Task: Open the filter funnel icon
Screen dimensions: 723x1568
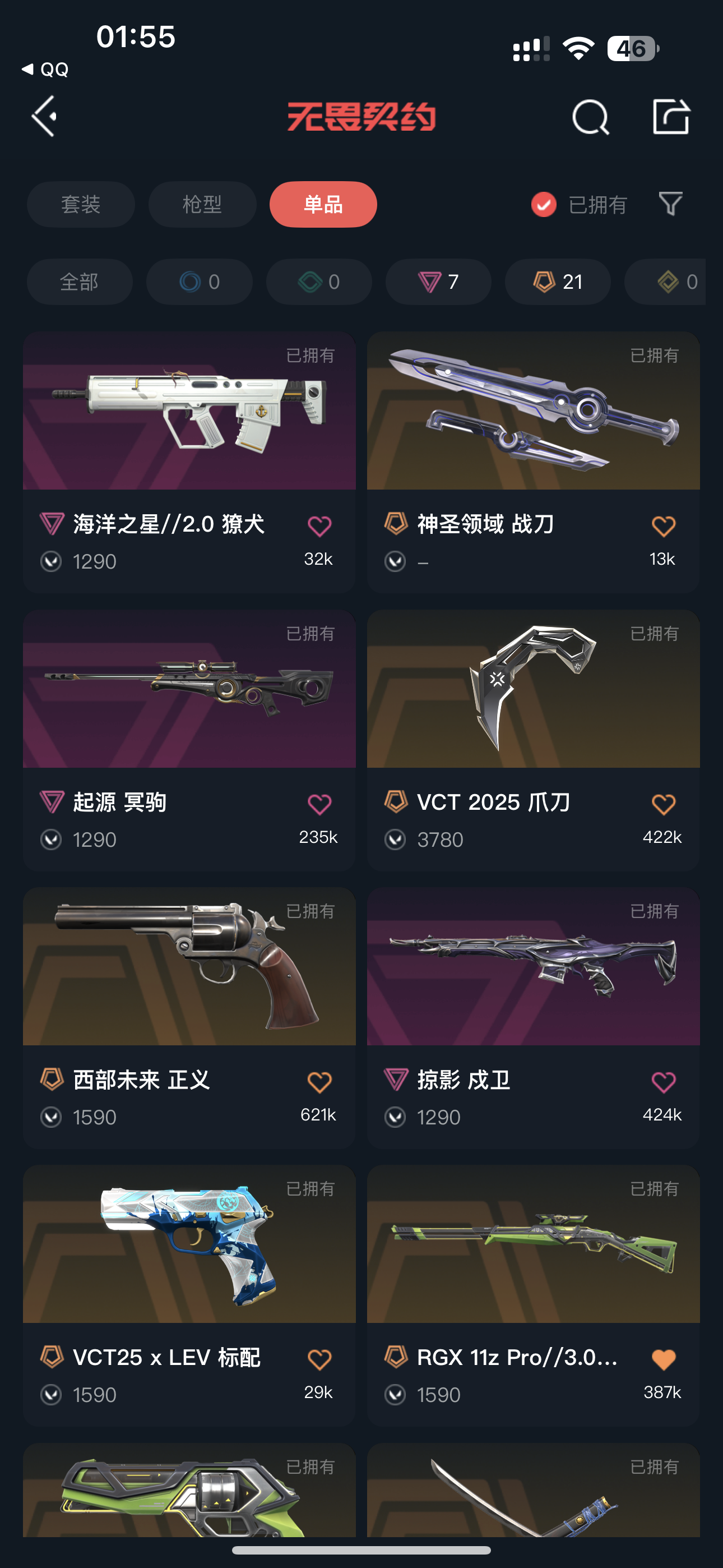Action: (x=670, y=204)
